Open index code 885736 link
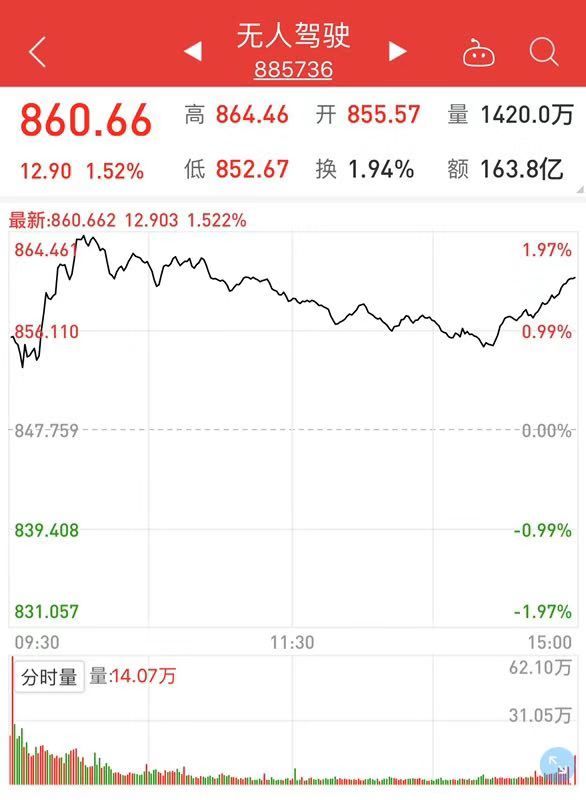 tap(293, 69)
